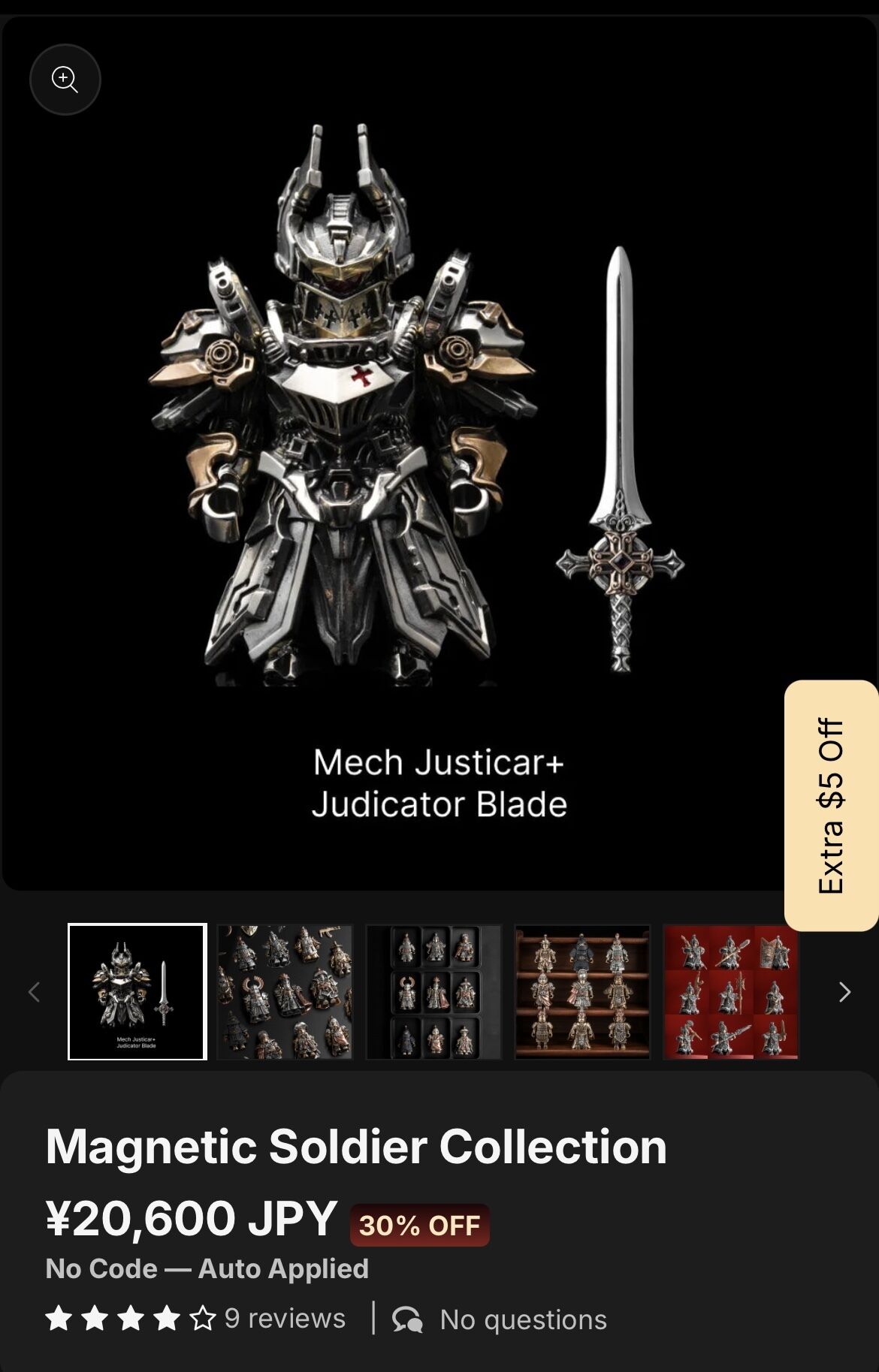This screenshot has width=879, height=1372.
Task: Select the wooden shelf soldiers thumbnail
Action: [582, 991]
